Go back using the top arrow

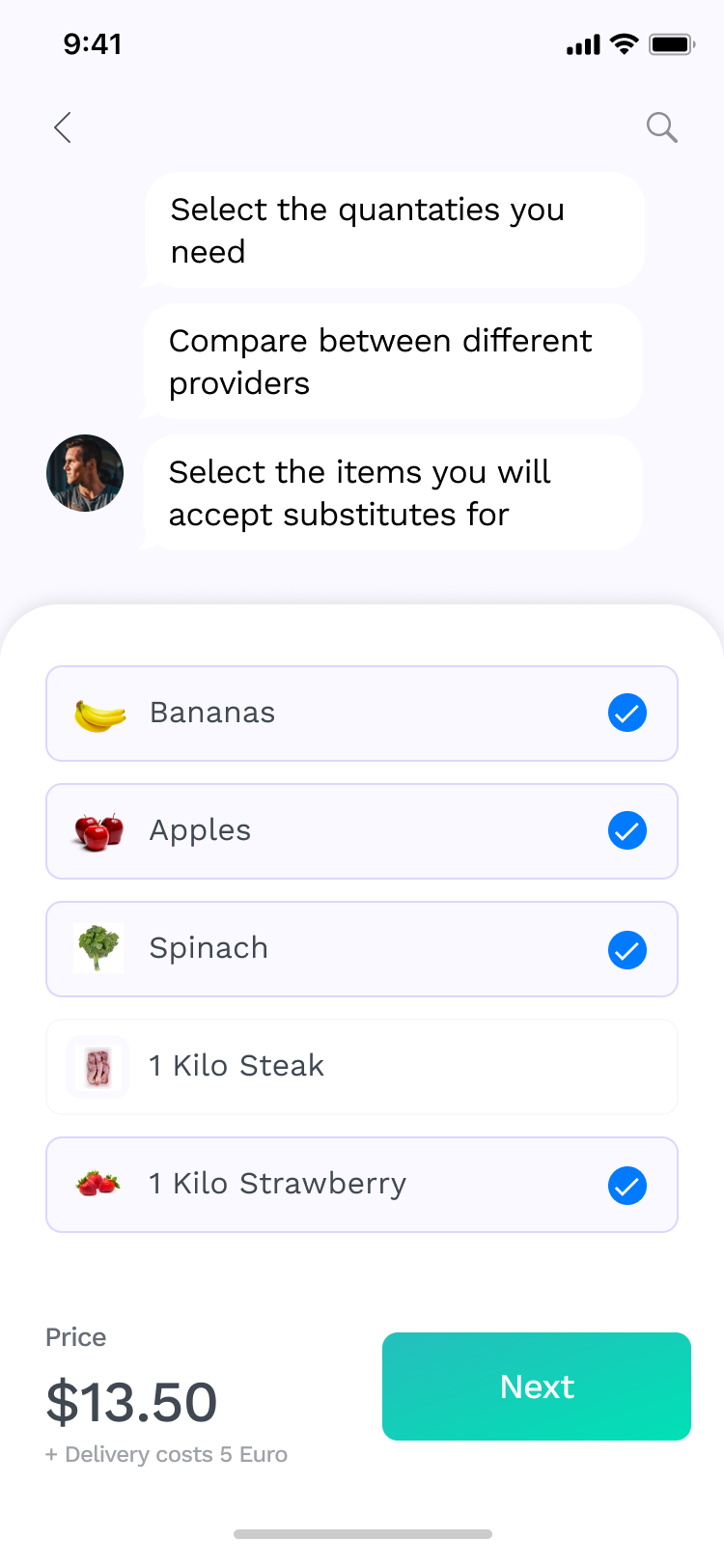click(x=63, y=127)
